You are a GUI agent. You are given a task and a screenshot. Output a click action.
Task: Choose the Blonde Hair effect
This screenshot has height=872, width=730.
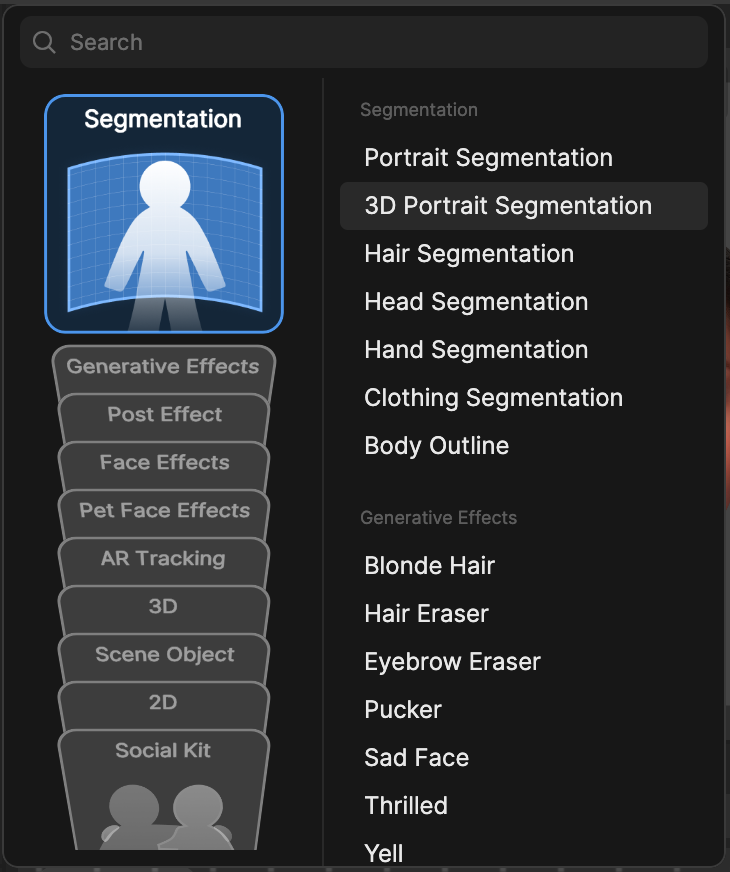(429, 566)
